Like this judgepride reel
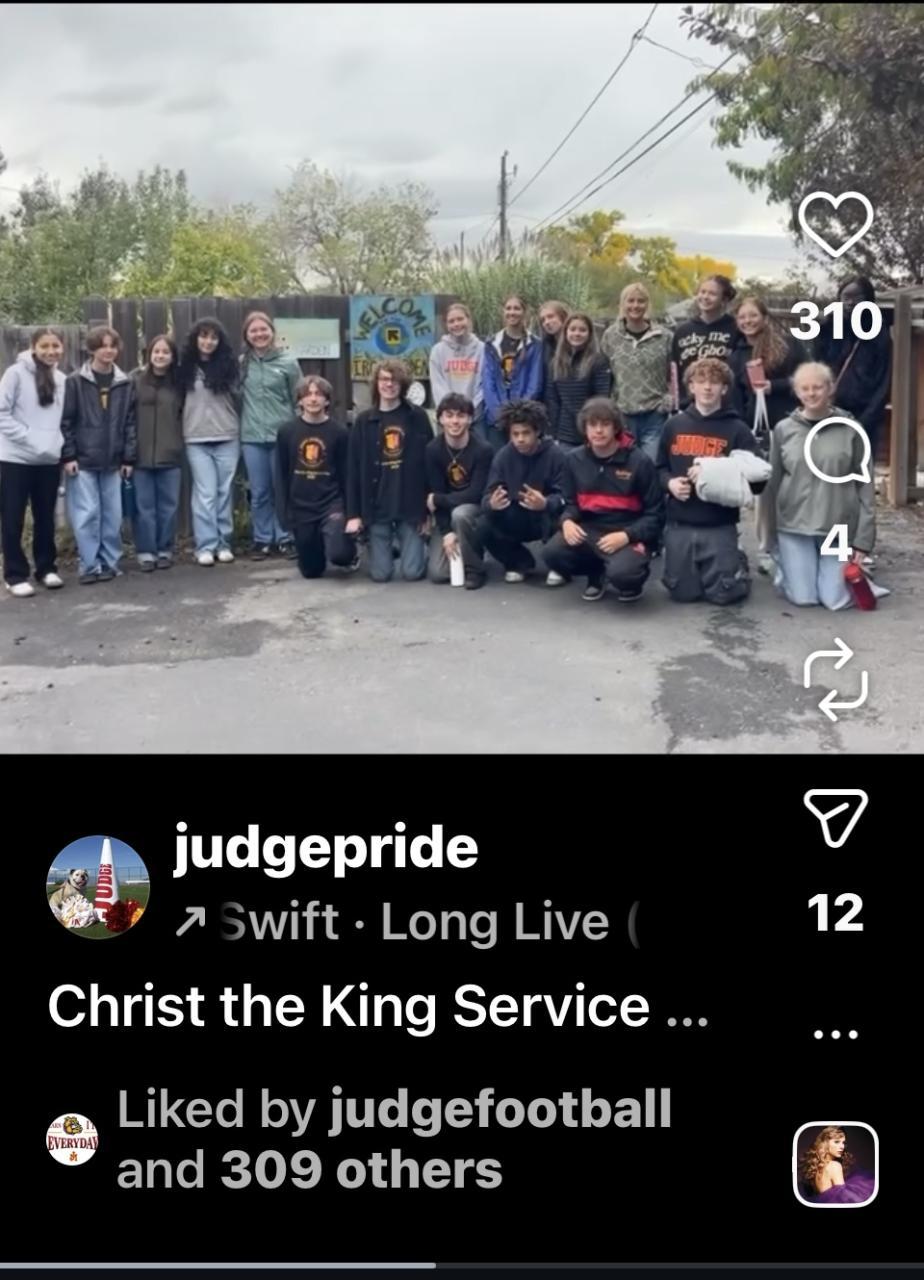 tap(836, 223)
